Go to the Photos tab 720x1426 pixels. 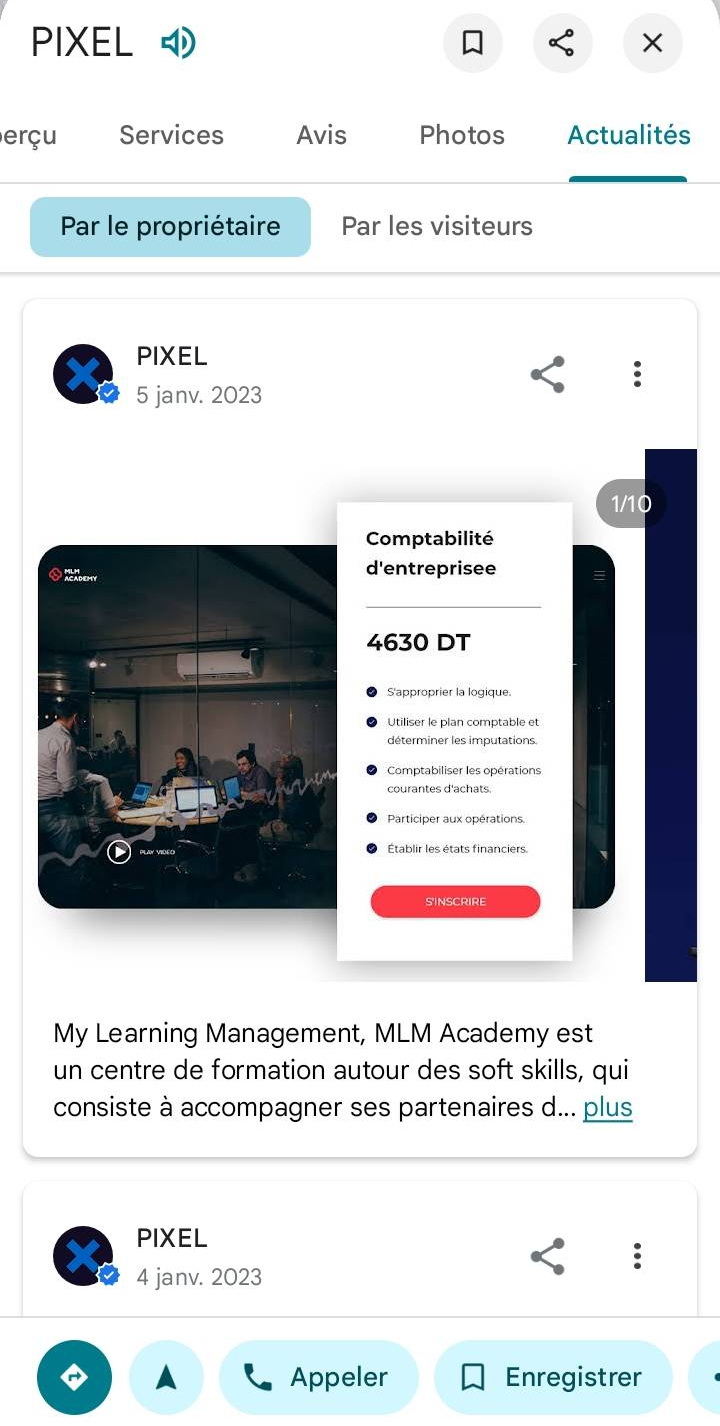tap(462, 136)
